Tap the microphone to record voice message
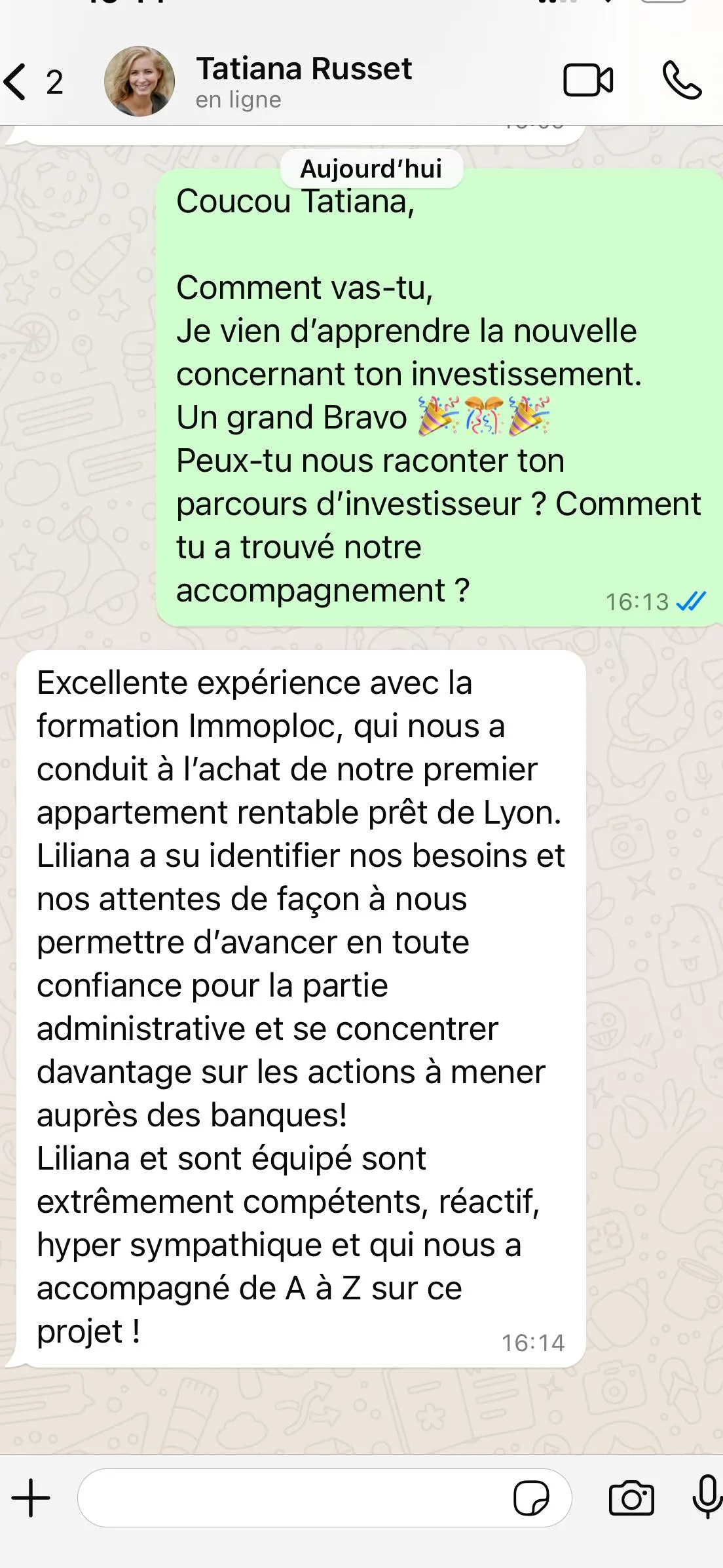 point(707,1497)
